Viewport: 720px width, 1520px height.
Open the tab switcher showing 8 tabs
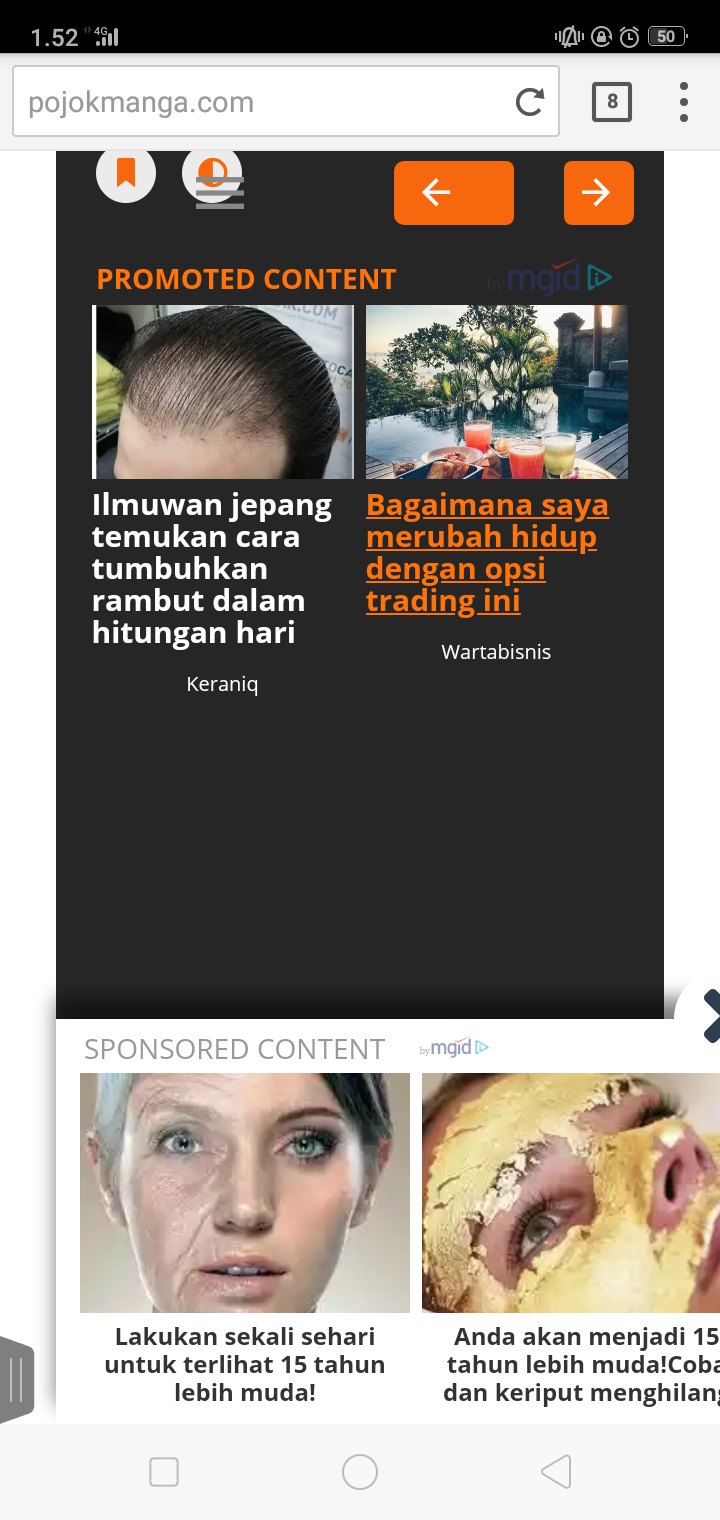612,102
